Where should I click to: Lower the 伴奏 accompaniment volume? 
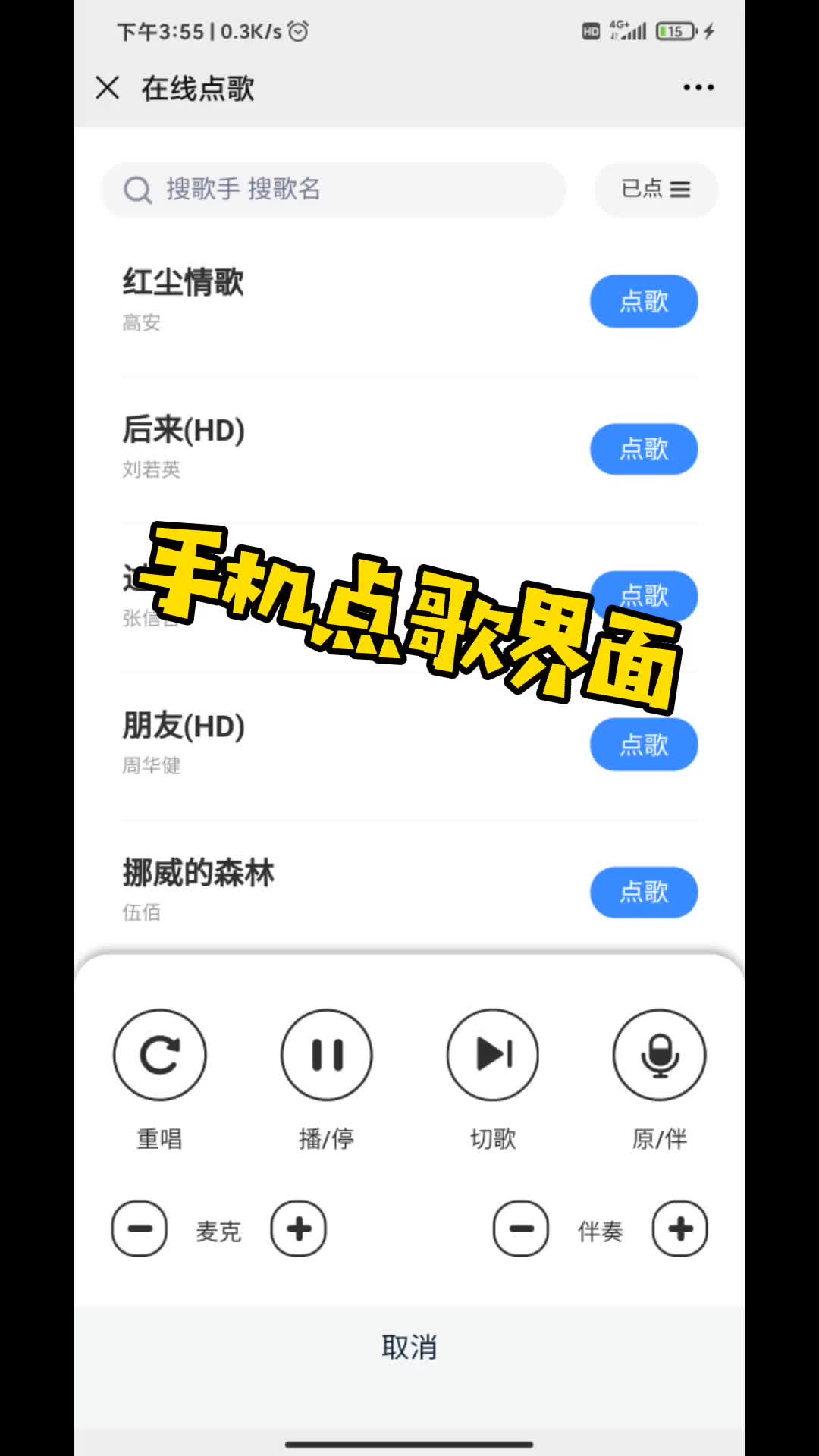[x=521, y=1228]
